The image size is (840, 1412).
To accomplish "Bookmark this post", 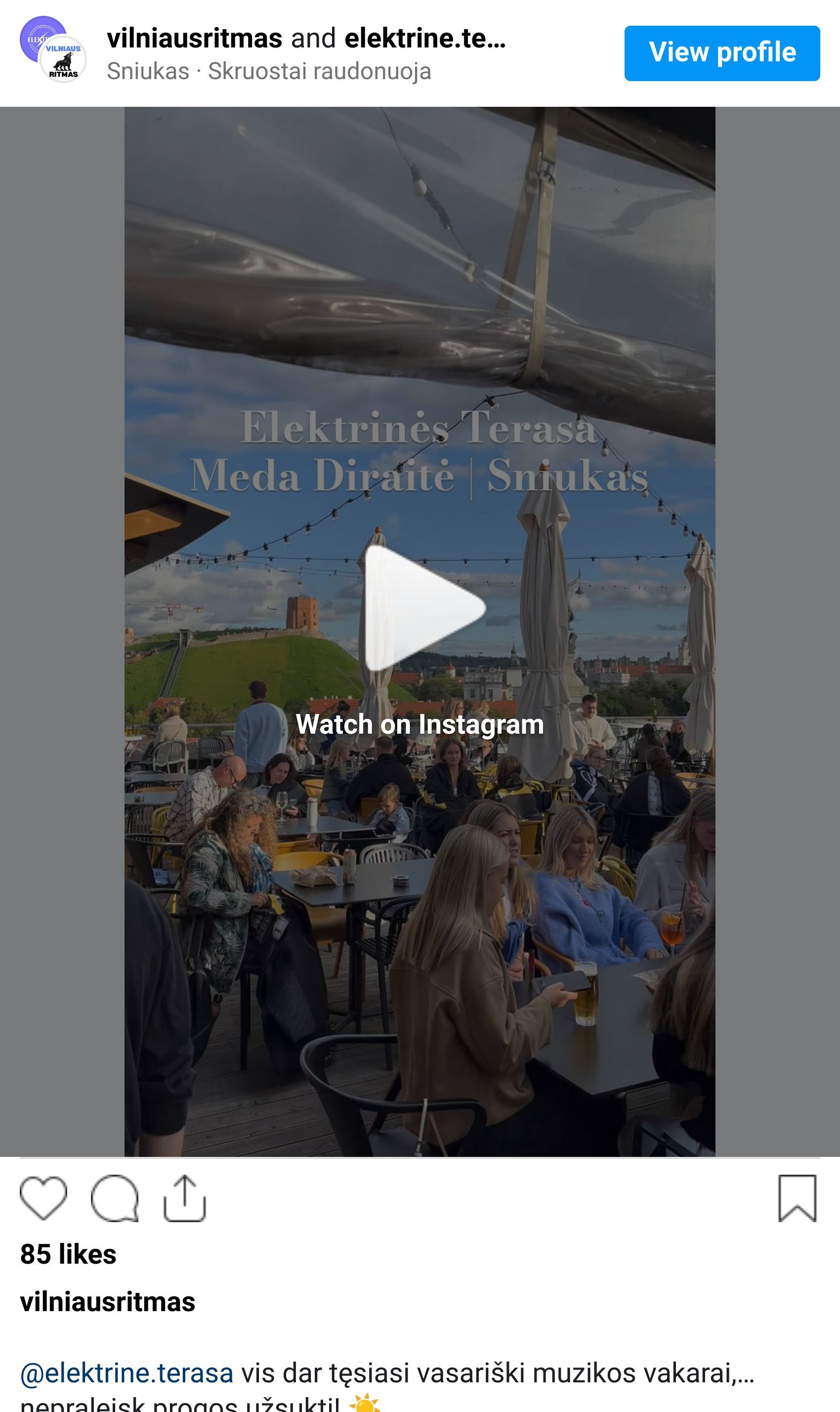I will point(797,1198).
